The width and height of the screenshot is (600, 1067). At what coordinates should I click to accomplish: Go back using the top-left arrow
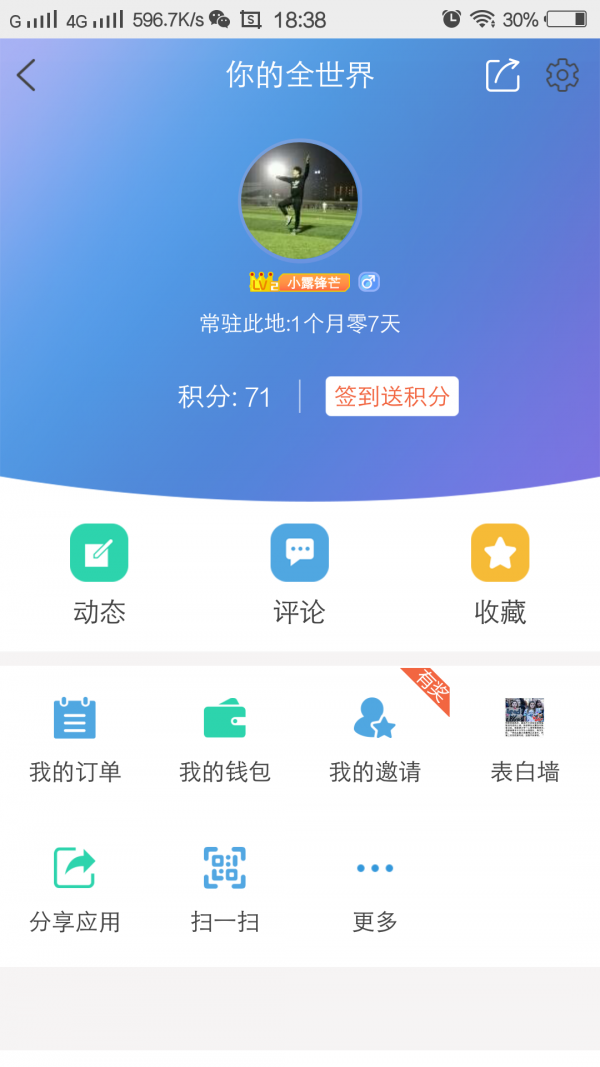pyautogui.click(x=27, y=75)
